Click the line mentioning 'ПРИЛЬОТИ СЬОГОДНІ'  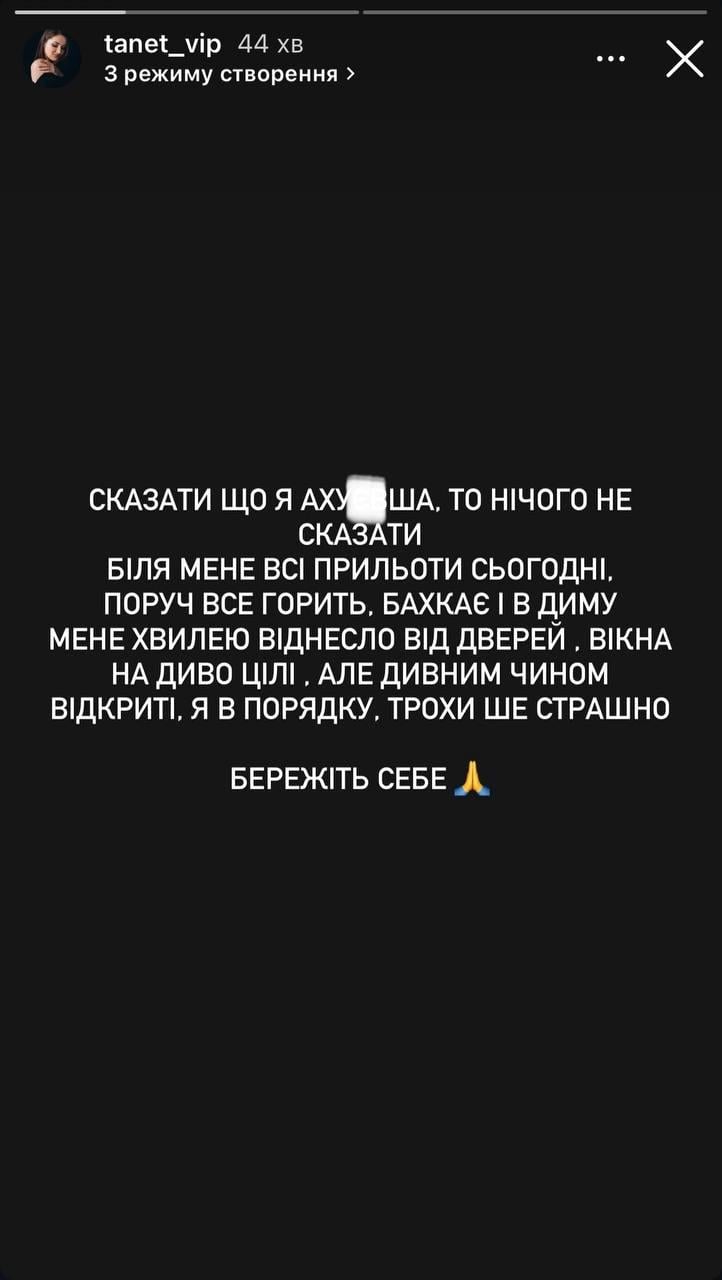(361, 570)
